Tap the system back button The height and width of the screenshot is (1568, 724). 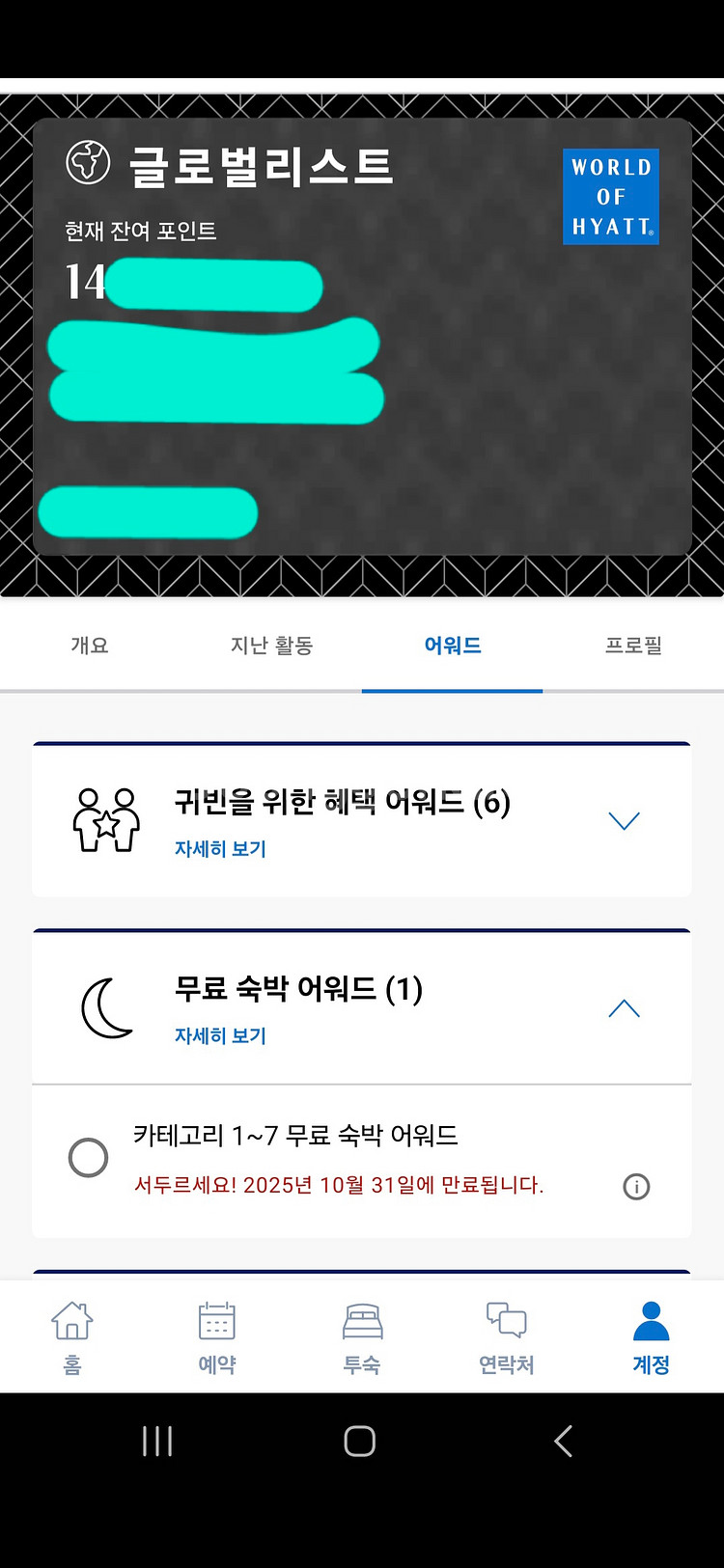(564, 1441)
